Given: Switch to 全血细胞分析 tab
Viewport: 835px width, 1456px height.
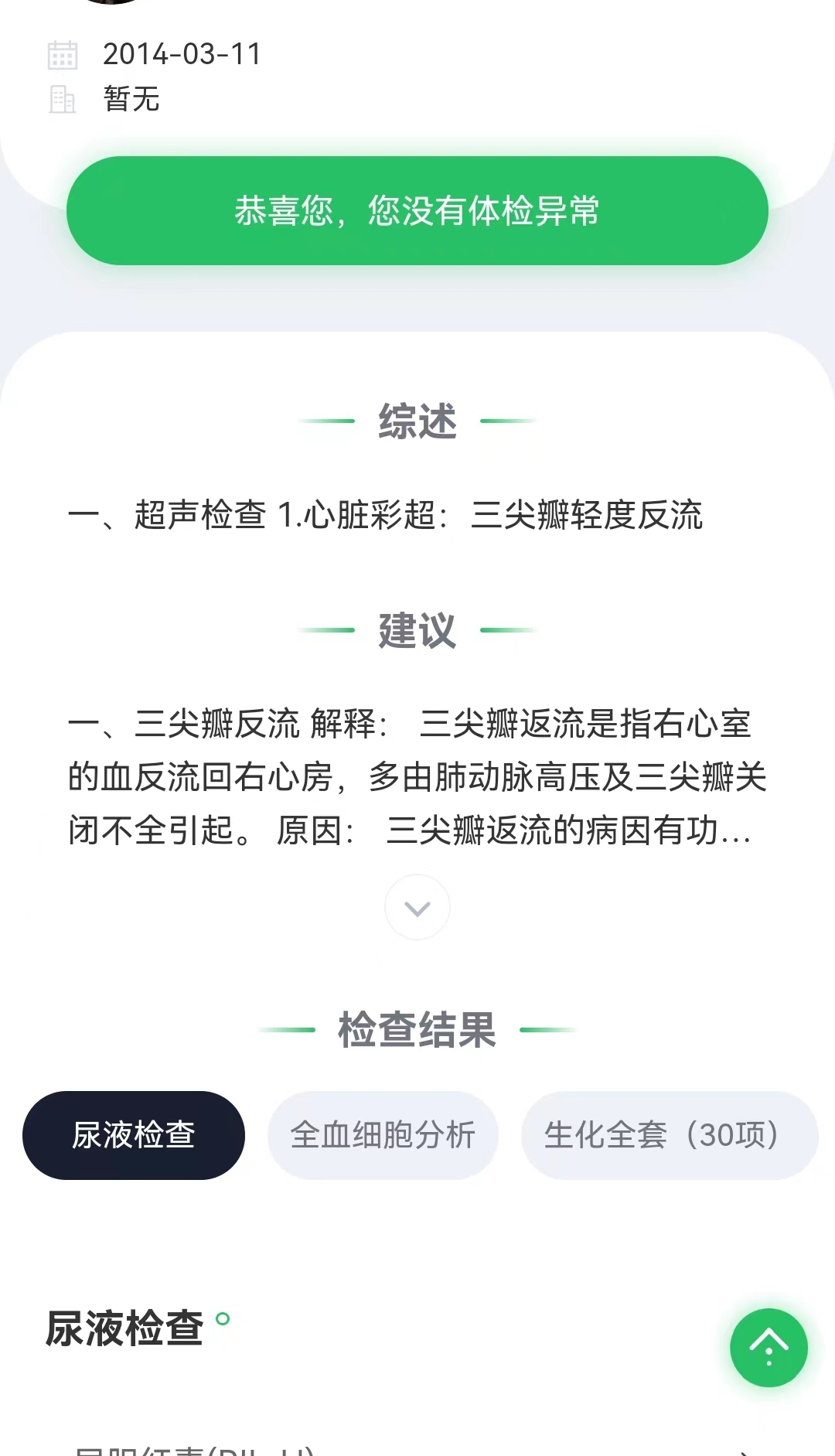Looking at the screenshot, I should pyautogui.click(x=383, y=1135).
